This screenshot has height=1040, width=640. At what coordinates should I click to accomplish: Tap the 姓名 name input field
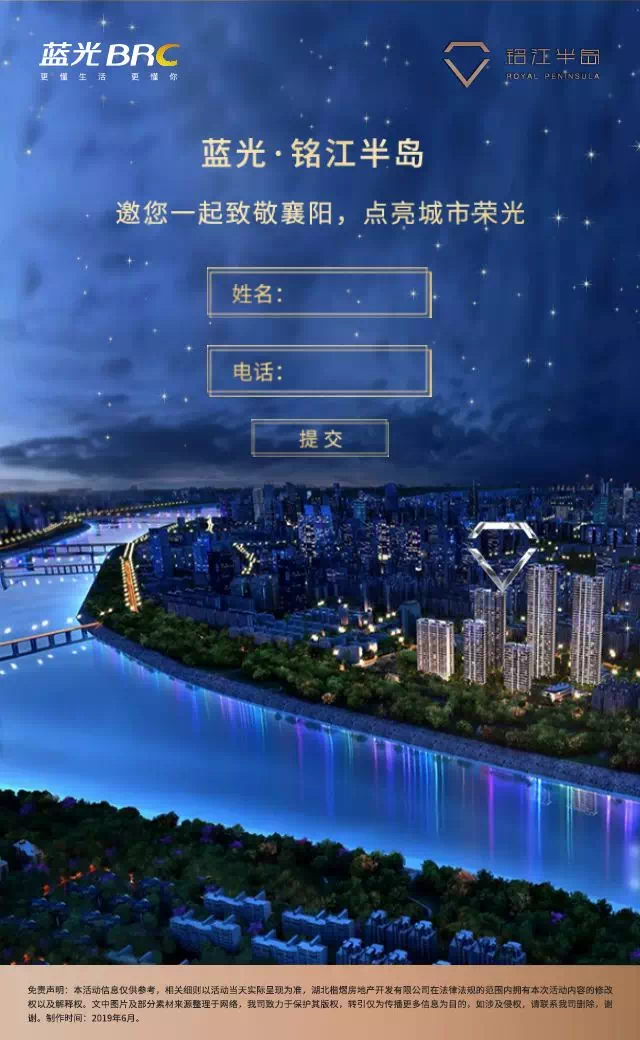coord(345,294)
